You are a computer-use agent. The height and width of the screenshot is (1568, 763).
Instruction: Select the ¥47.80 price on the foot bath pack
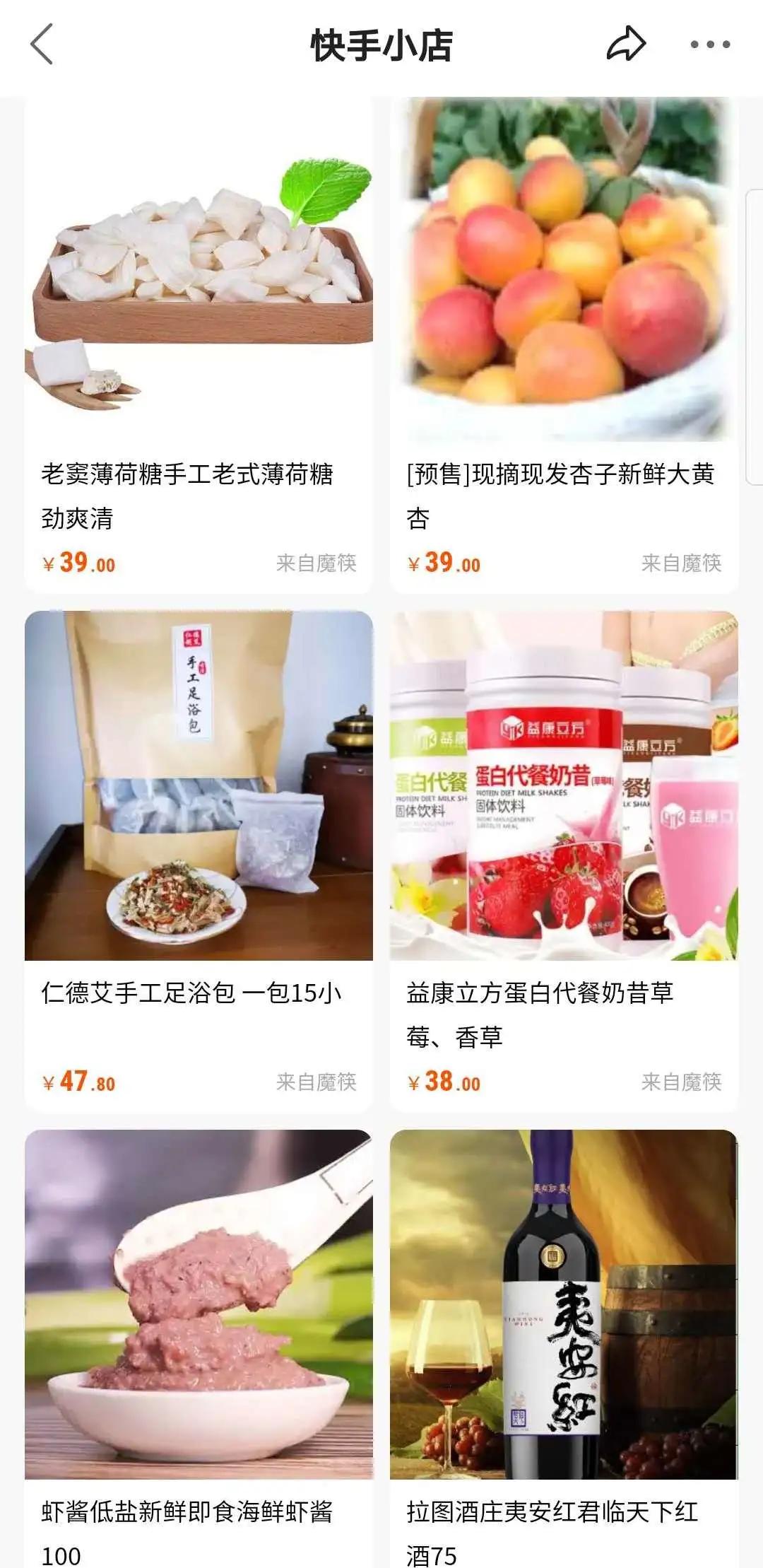point(81,1082)
